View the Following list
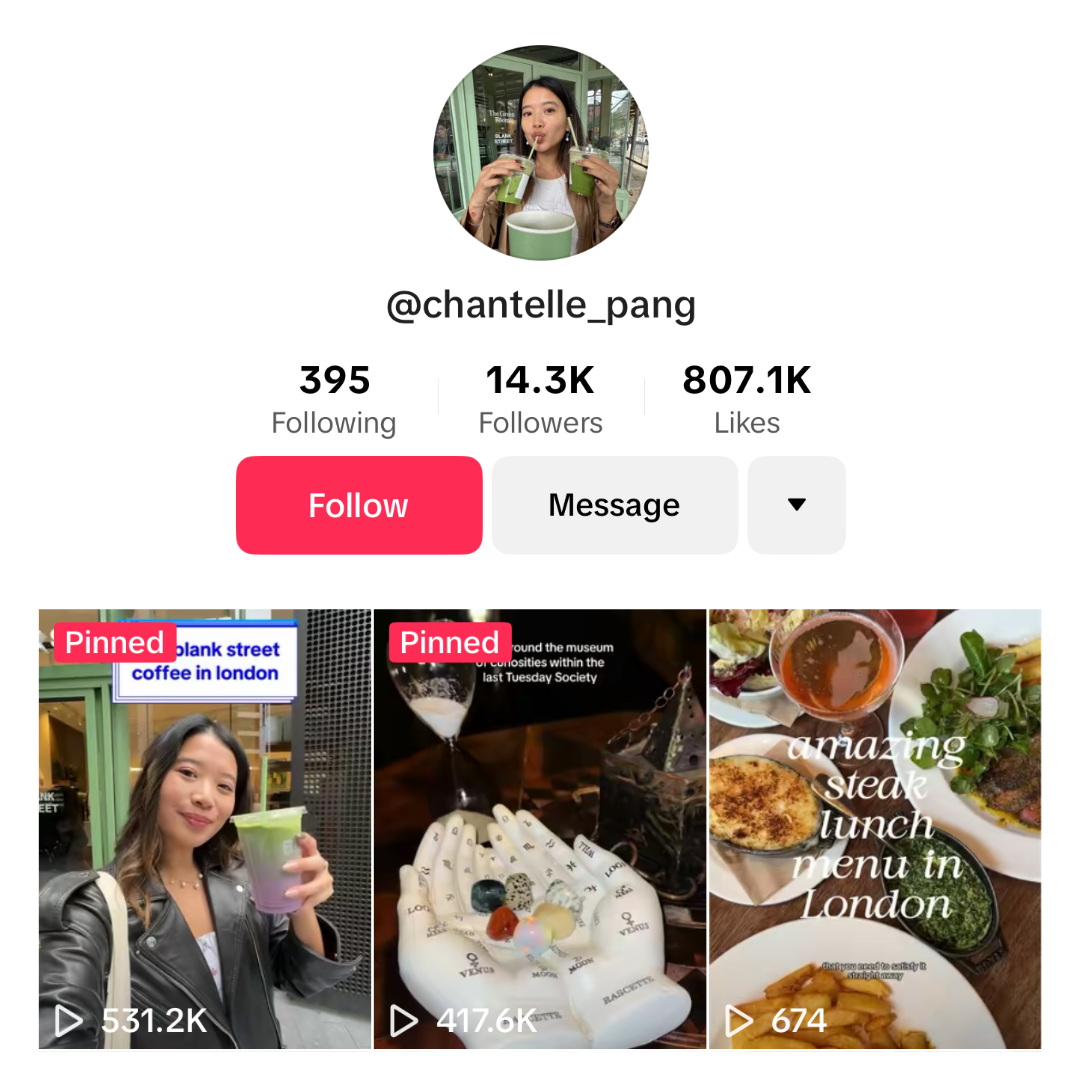 pyautogui.click(x=334, y=399)
